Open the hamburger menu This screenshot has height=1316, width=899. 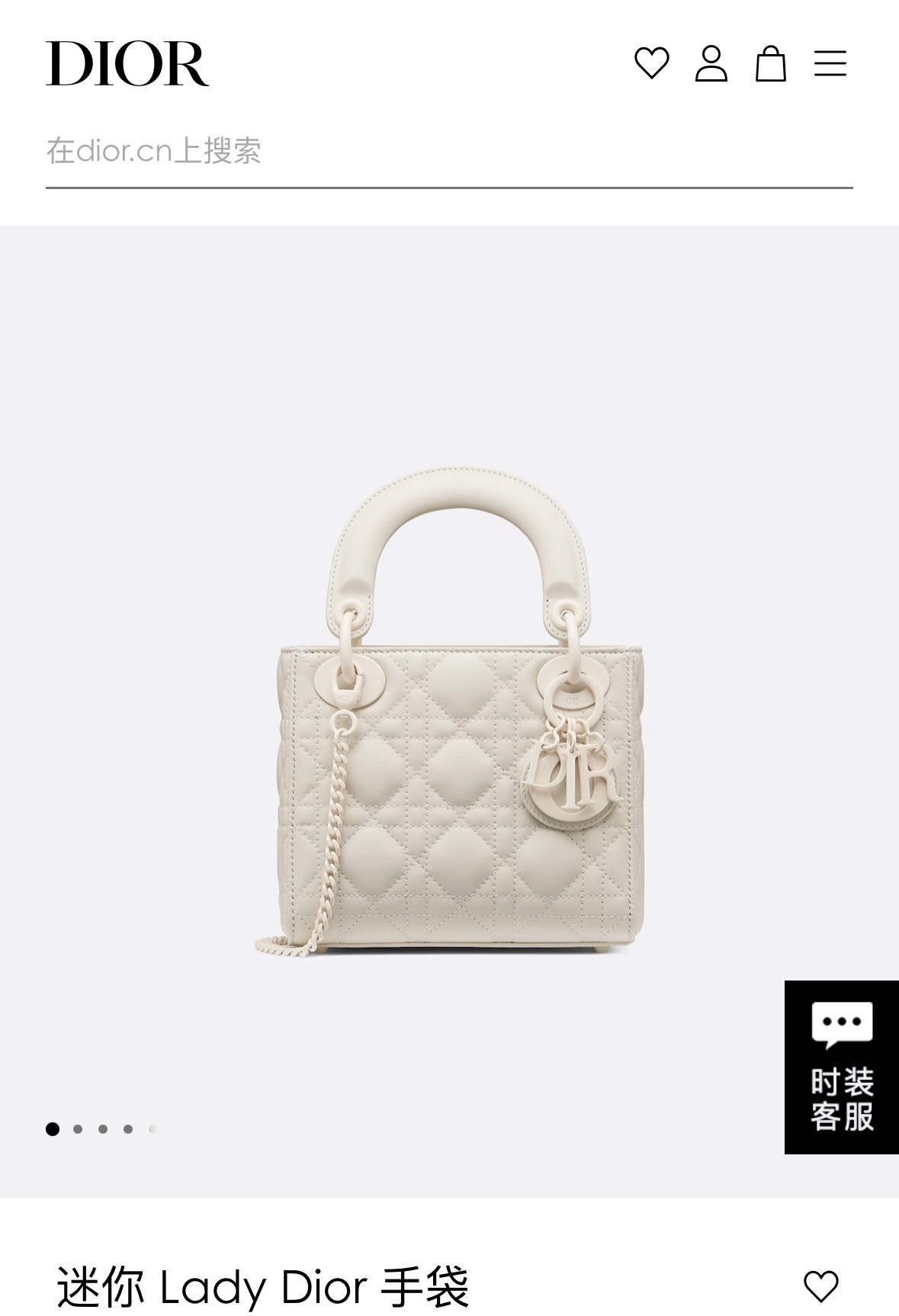pos(830,63)
